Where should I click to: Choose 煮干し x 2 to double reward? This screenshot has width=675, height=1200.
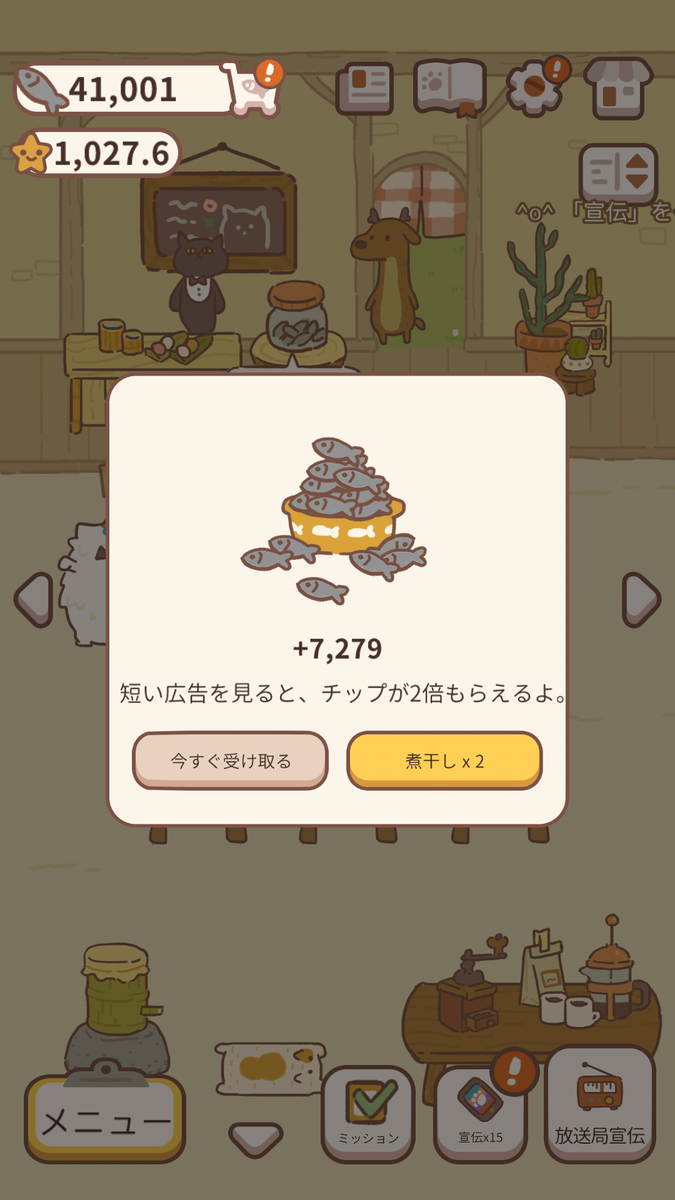coord(444,761)
